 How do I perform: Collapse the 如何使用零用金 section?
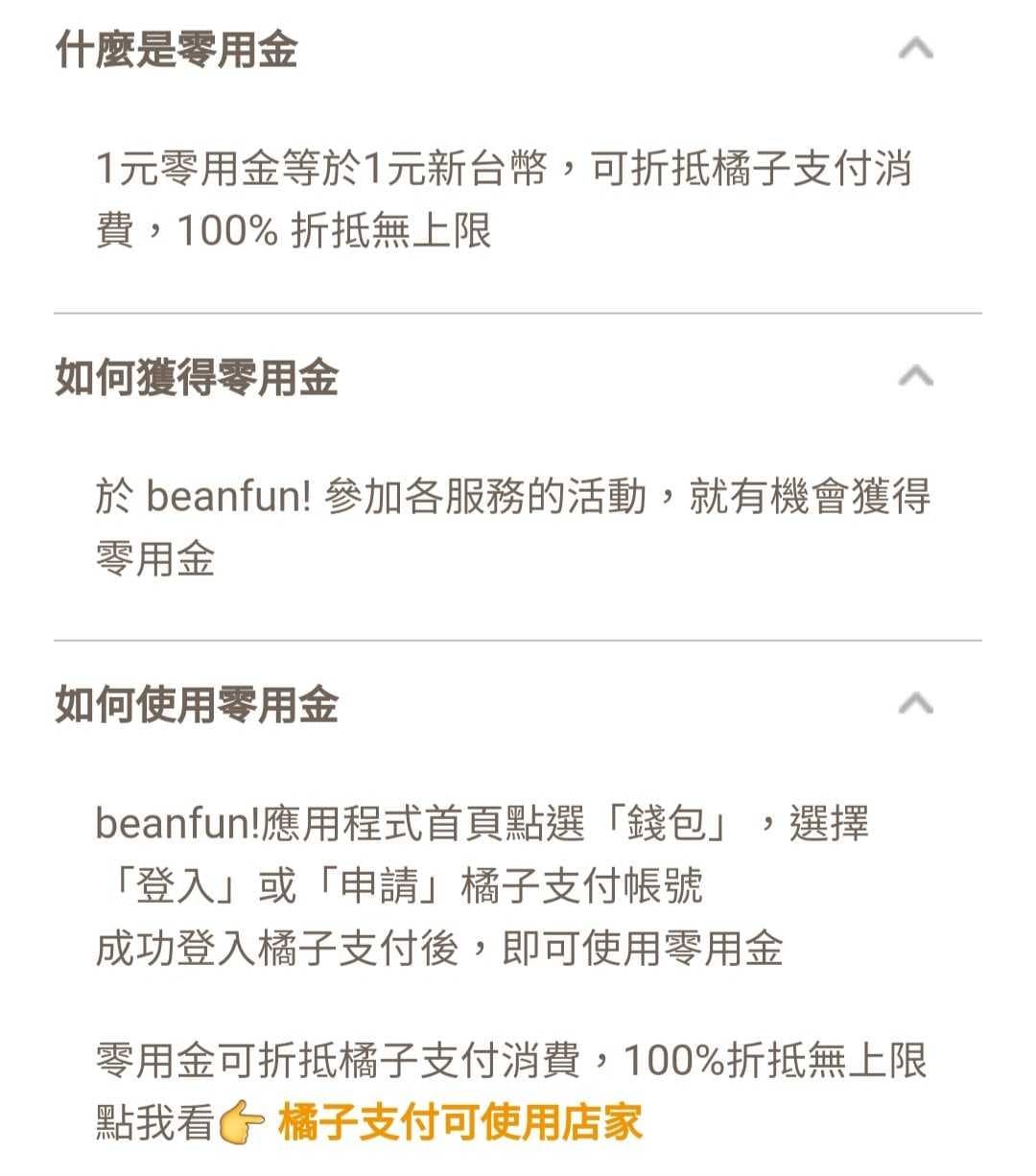pyautogui.click(x=915, y=704)
